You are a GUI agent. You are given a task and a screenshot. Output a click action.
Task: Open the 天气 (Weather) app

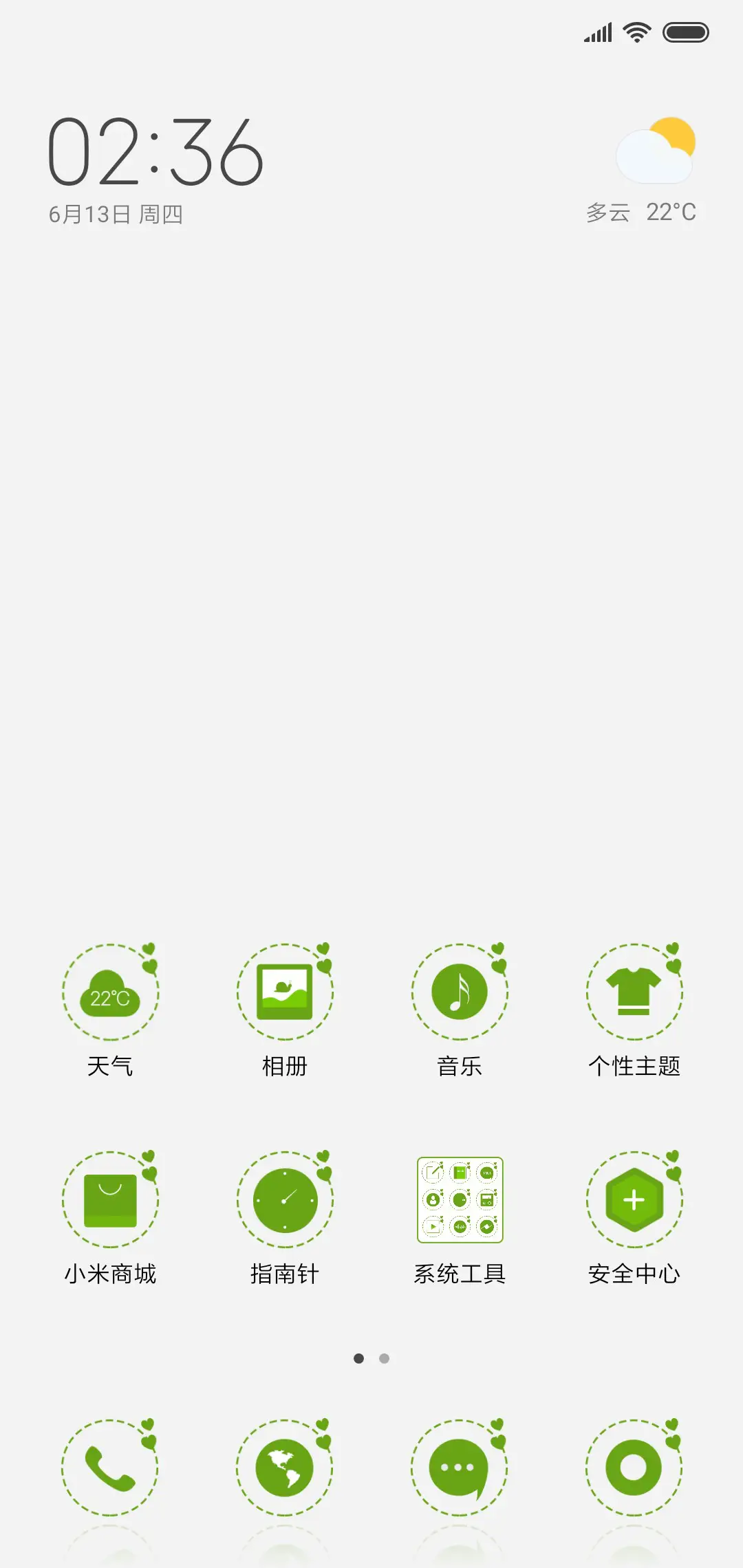[x=111, y=994]
